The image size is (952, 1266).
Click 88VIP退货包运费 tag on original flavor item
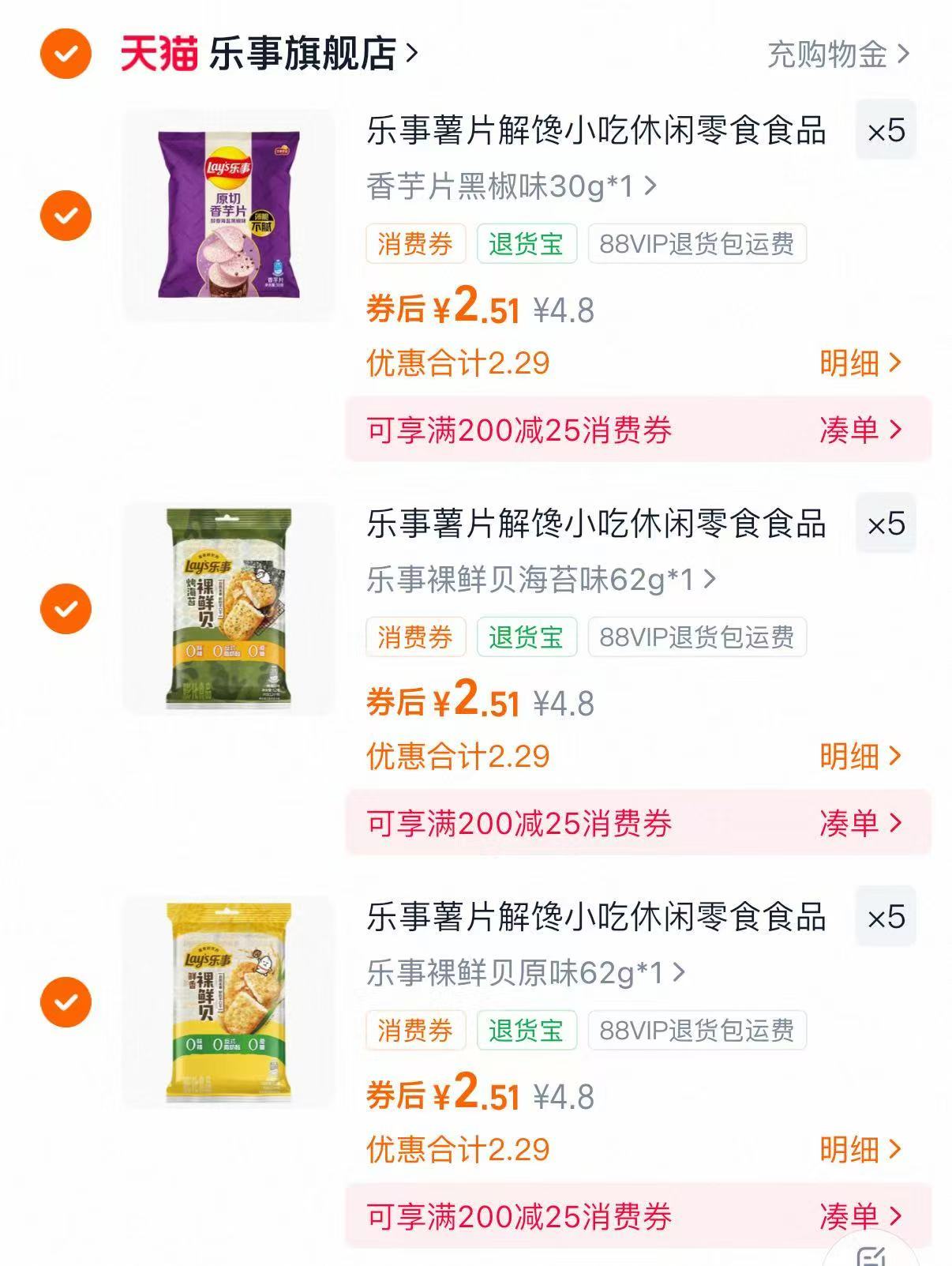(698, 1030)
